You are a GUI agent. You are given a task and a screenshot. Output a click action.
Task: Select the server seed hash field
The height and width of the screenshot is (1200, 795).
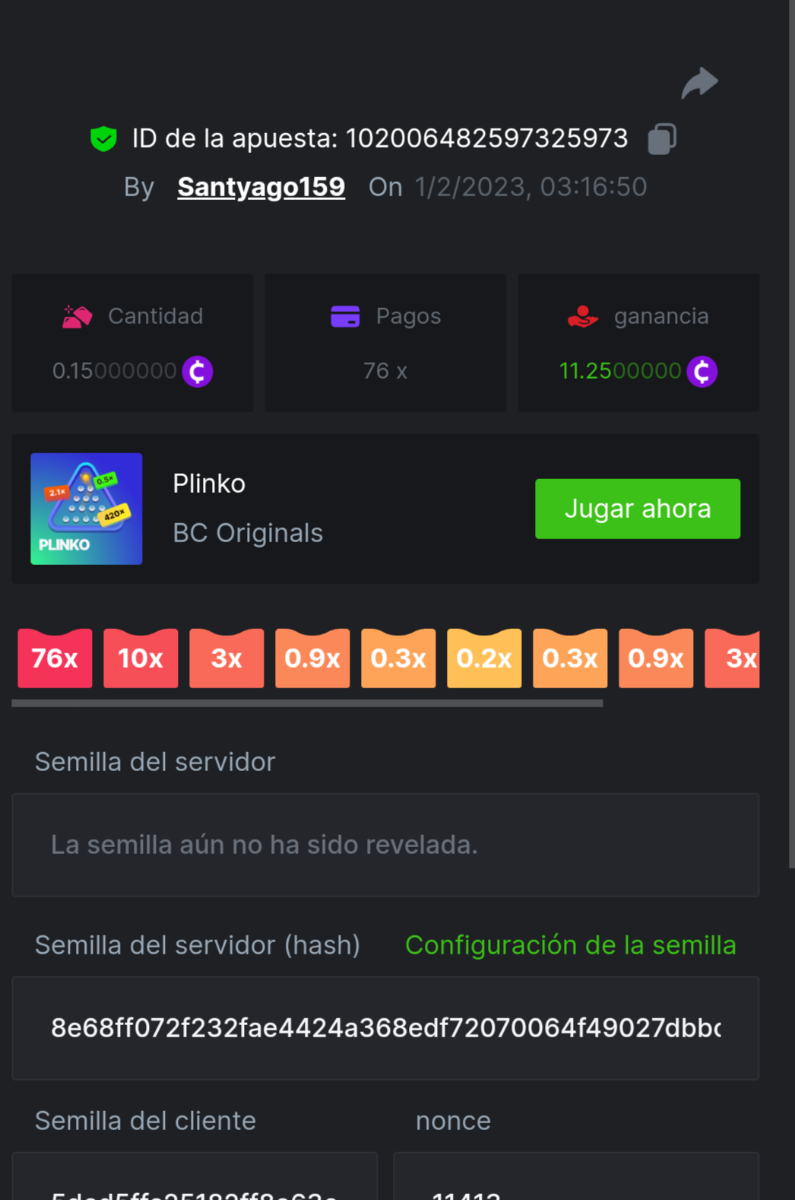(385, 1028)
